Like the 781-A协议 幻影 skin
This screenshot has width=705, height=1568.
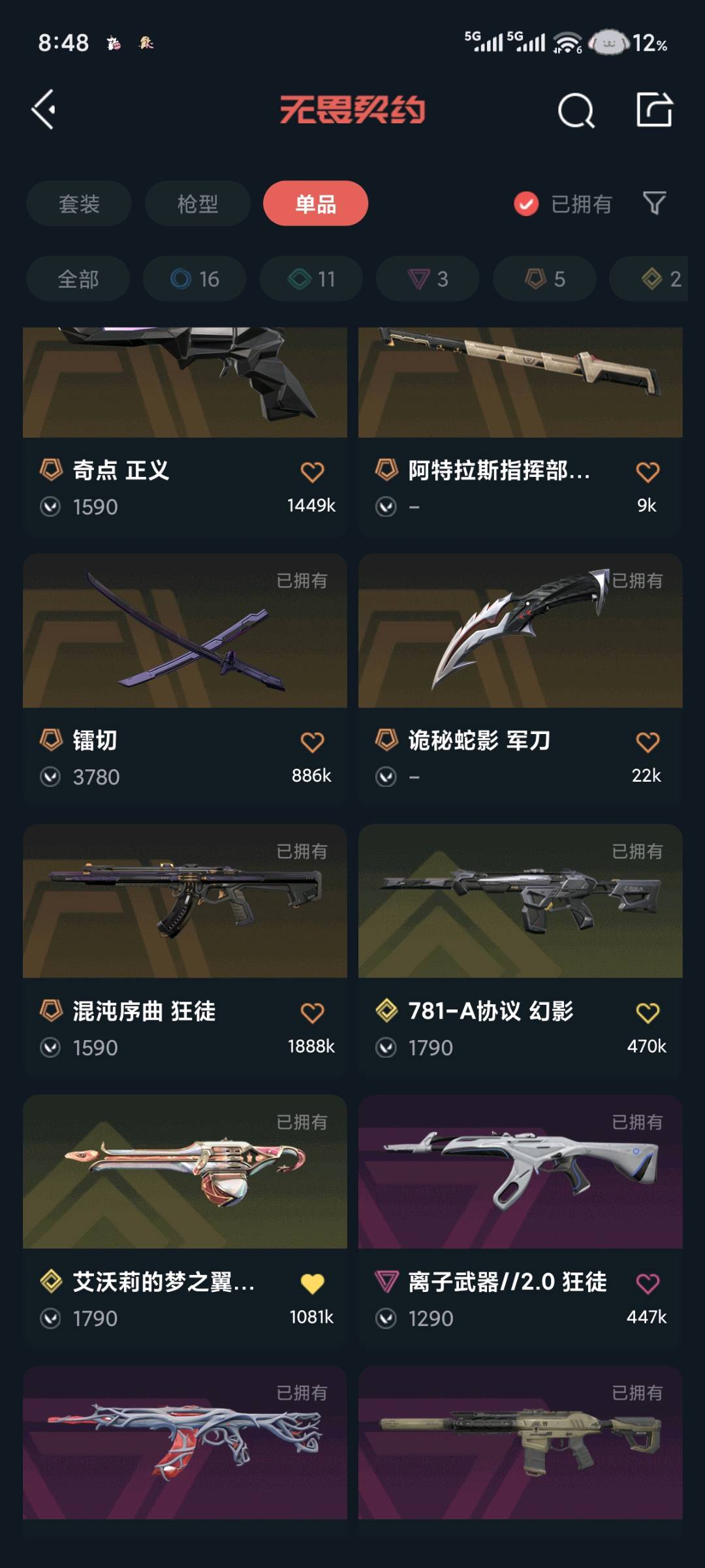click(648, 1013)
